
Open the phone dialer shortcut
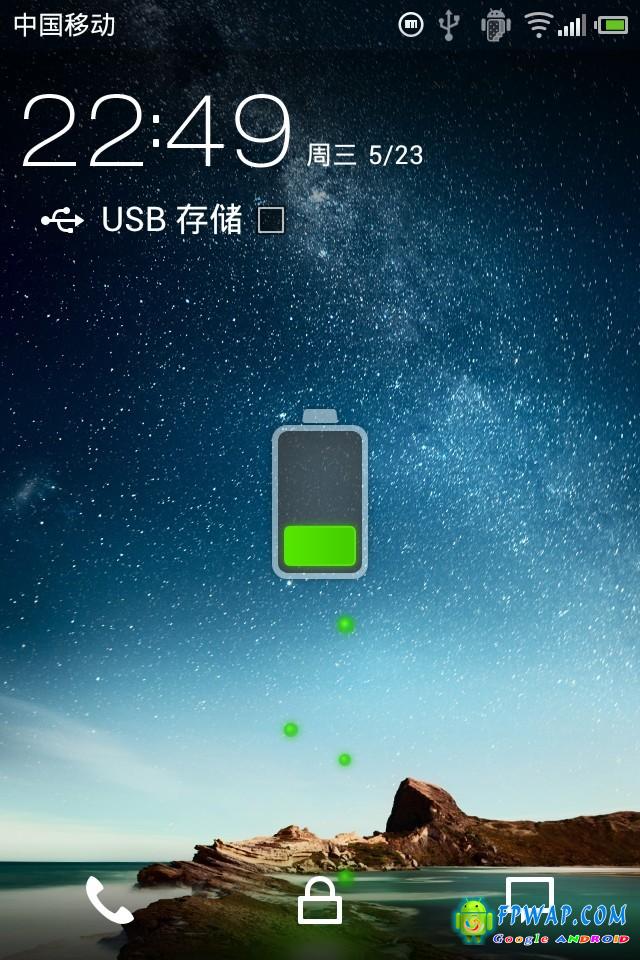(109, 899)
